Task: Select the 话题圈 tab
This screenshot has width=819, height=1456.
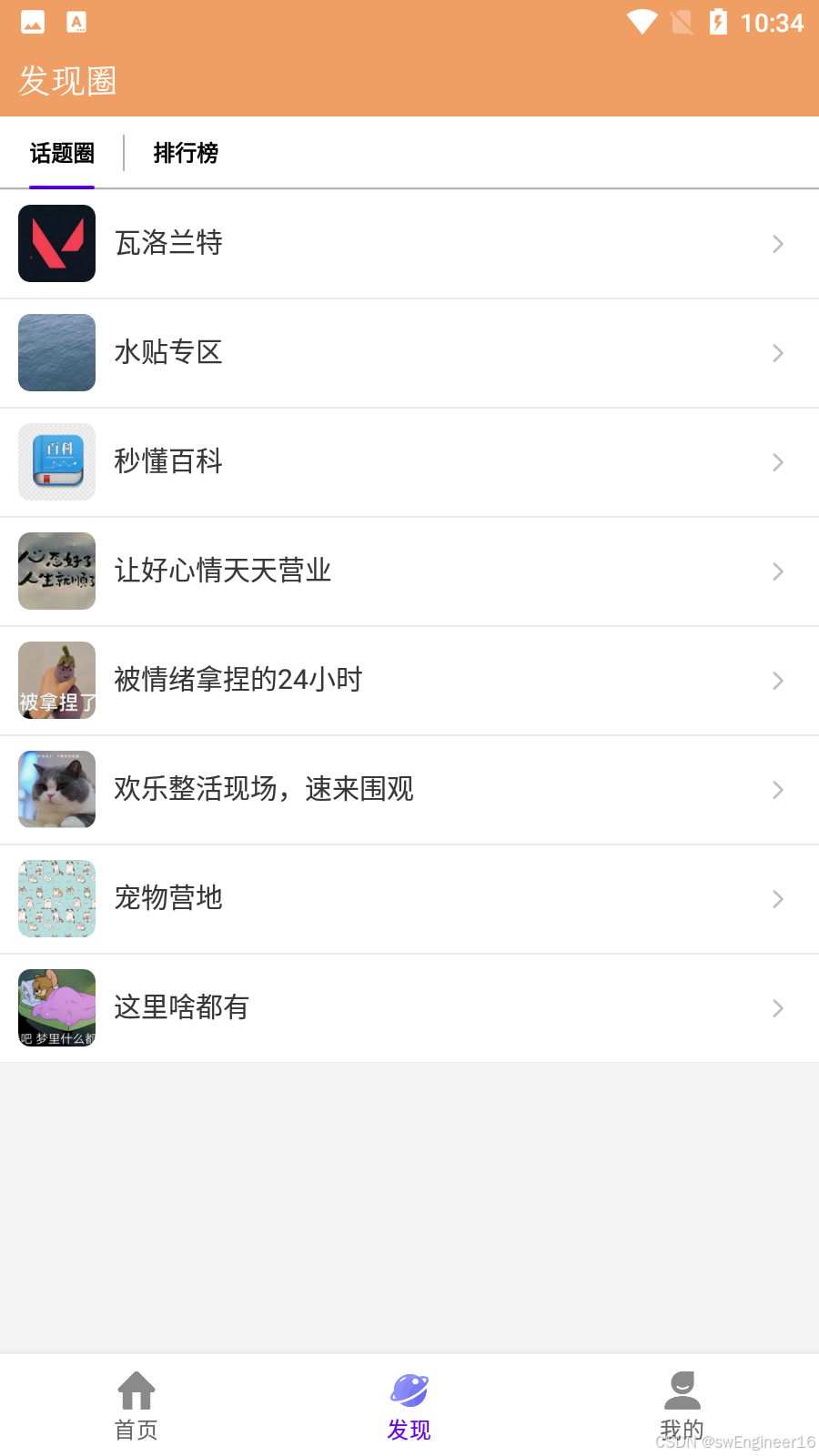Action: click(62, 153)
